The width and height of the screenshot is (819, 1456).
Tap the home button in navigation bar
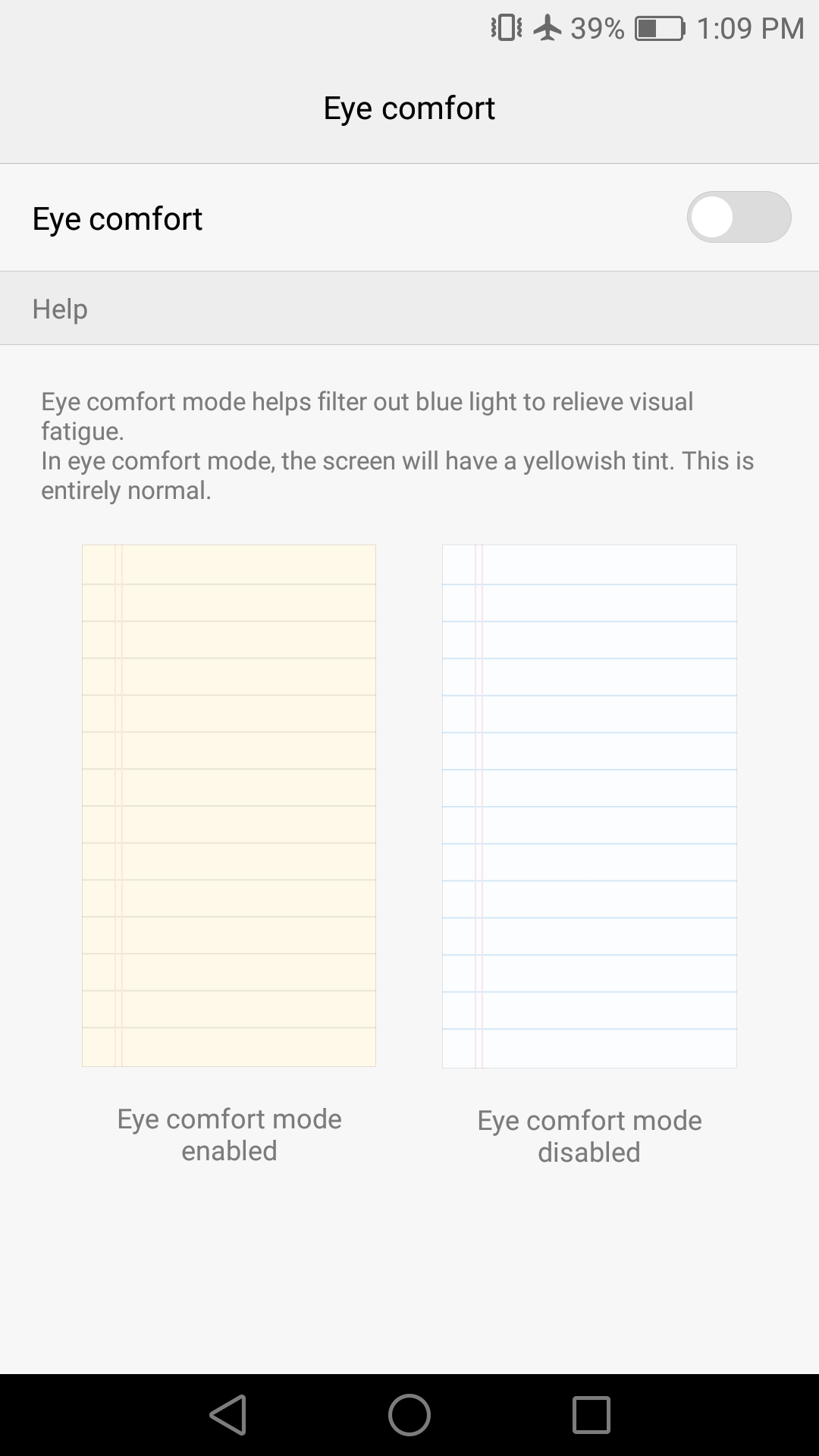point(409,1415)
